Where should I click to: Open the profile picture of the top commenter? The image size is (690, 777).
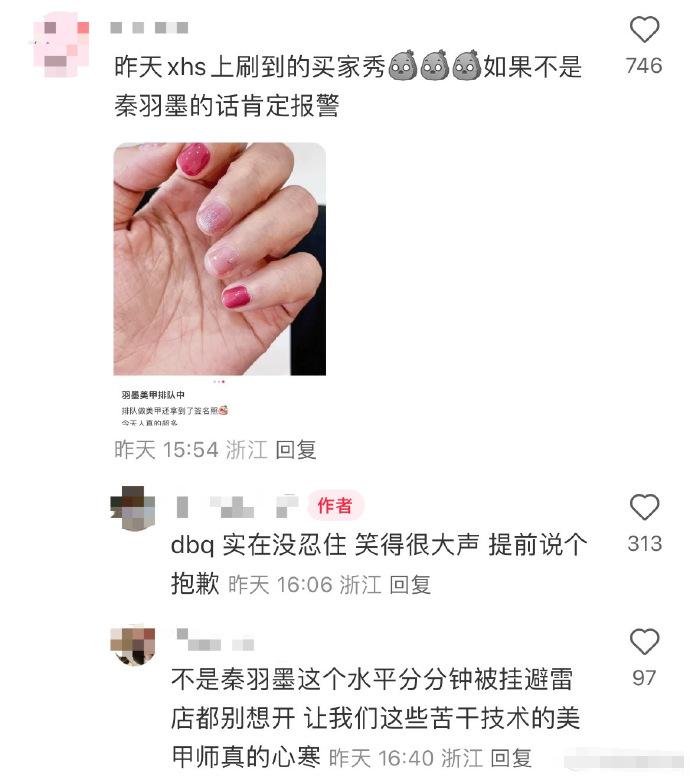pos(60,40)
